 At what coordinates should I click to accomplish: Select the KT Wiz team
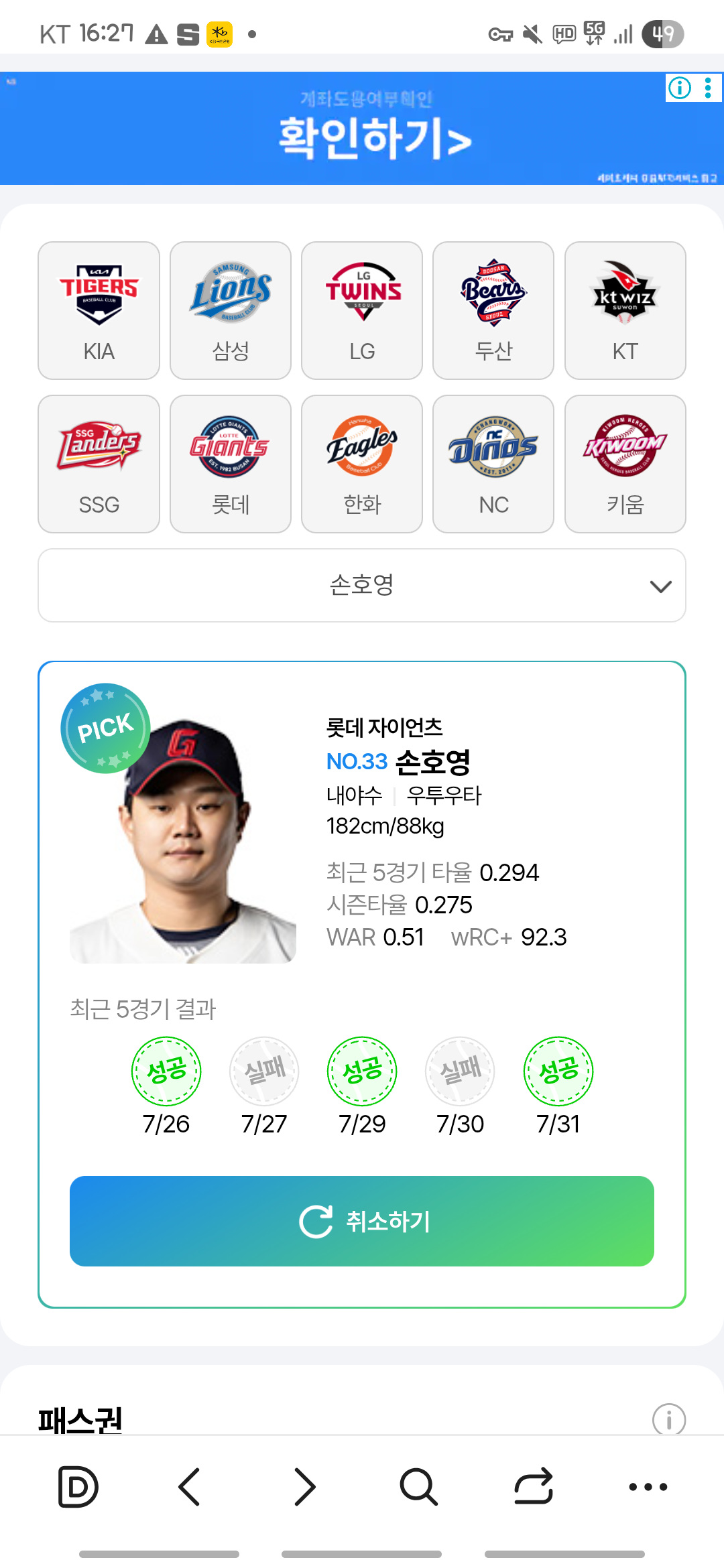tap(625, 310)
